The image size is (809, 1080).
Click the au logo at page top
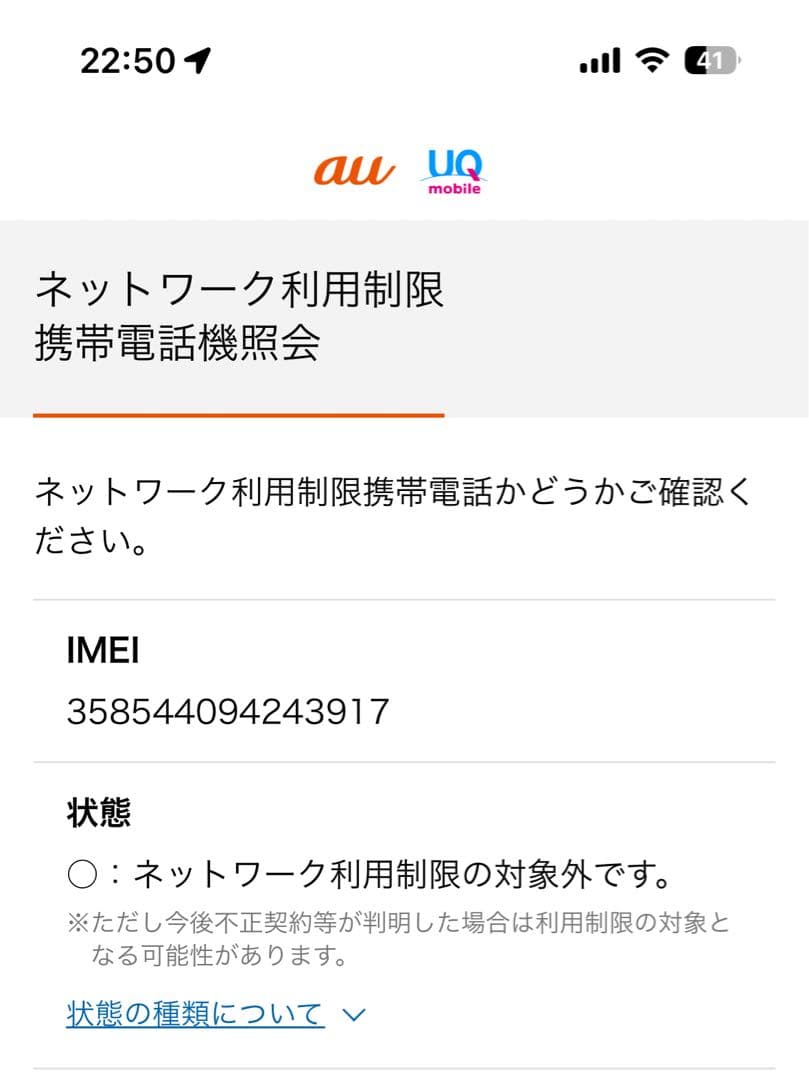(358, 172)
